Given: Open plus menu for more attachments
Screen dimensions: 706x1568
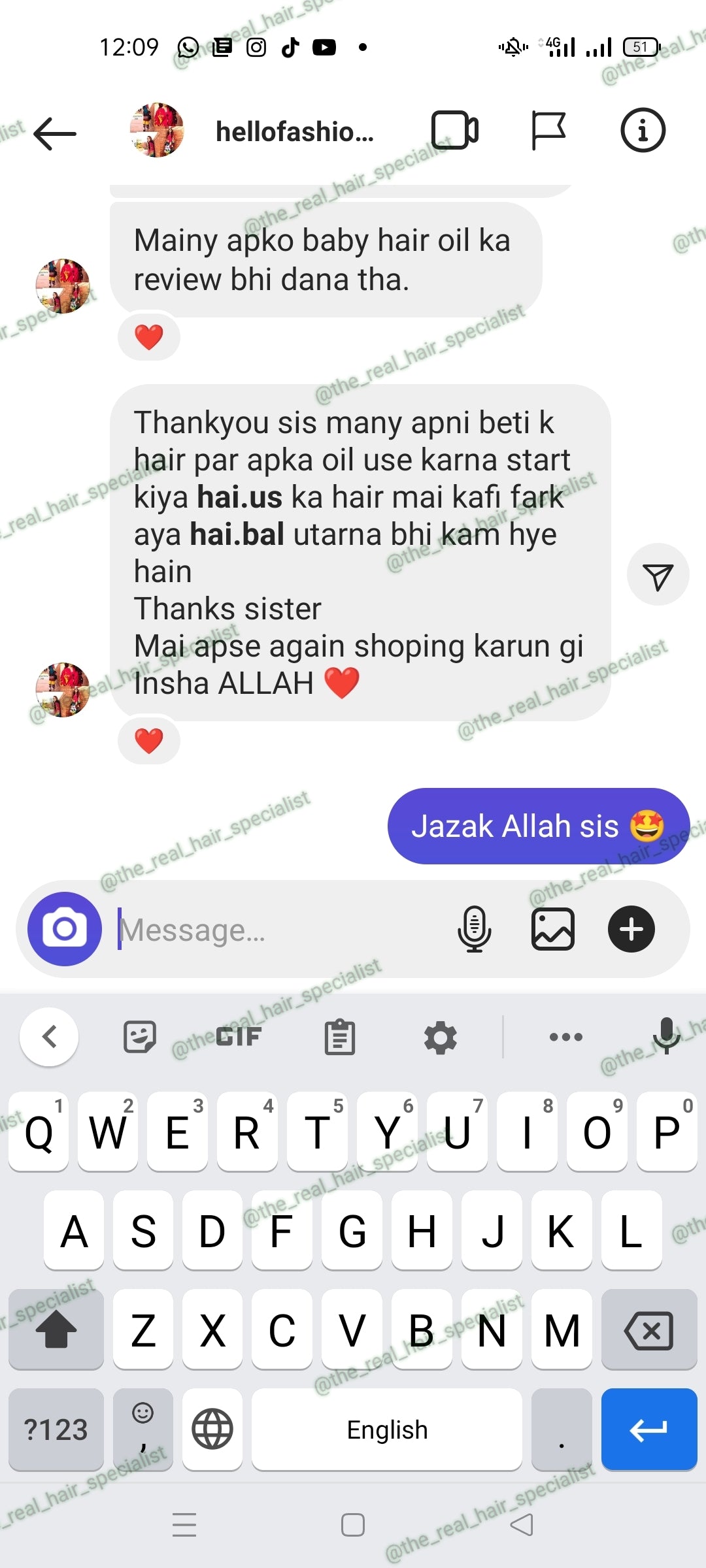Looking at the screenshot, I should [x=631, y=928].
